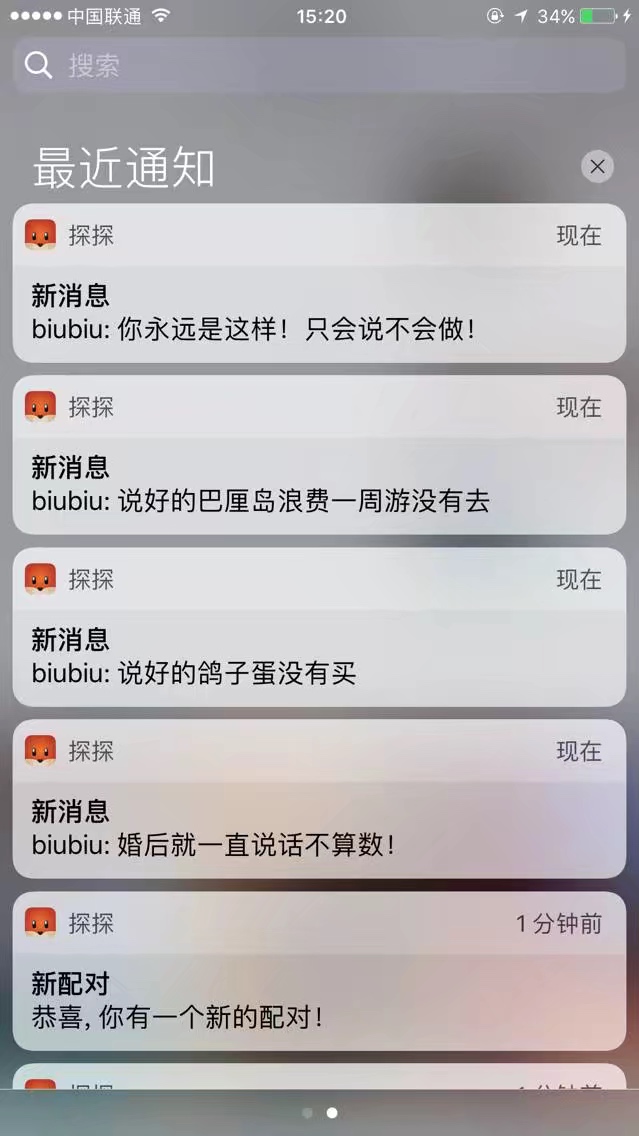Open notification 说好的鸽子蛋没有买
This screenshot has width=639, height=1136.
pos(320,627)
